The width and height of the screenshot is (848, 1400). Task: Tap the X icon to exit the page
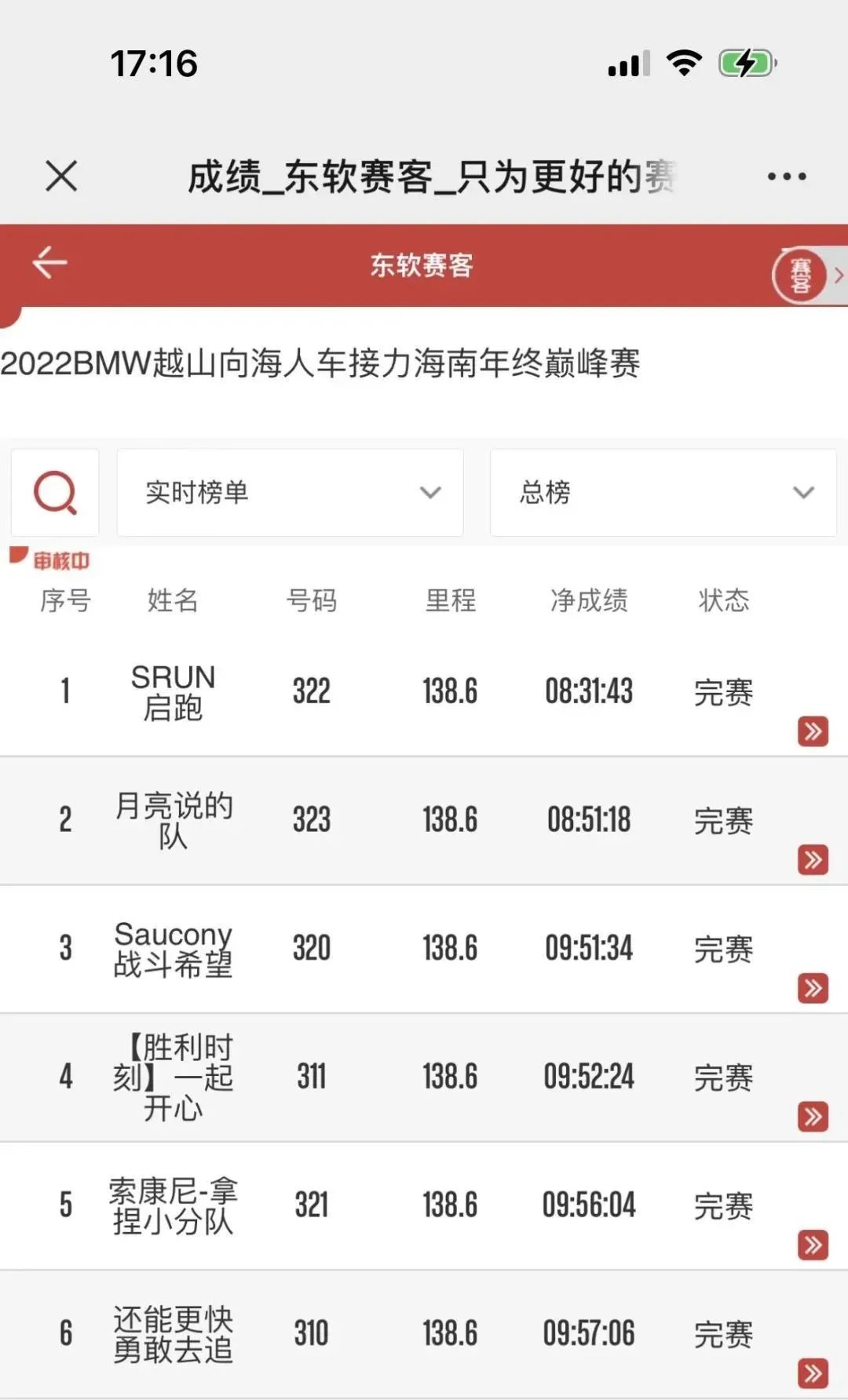click(61, 176)
